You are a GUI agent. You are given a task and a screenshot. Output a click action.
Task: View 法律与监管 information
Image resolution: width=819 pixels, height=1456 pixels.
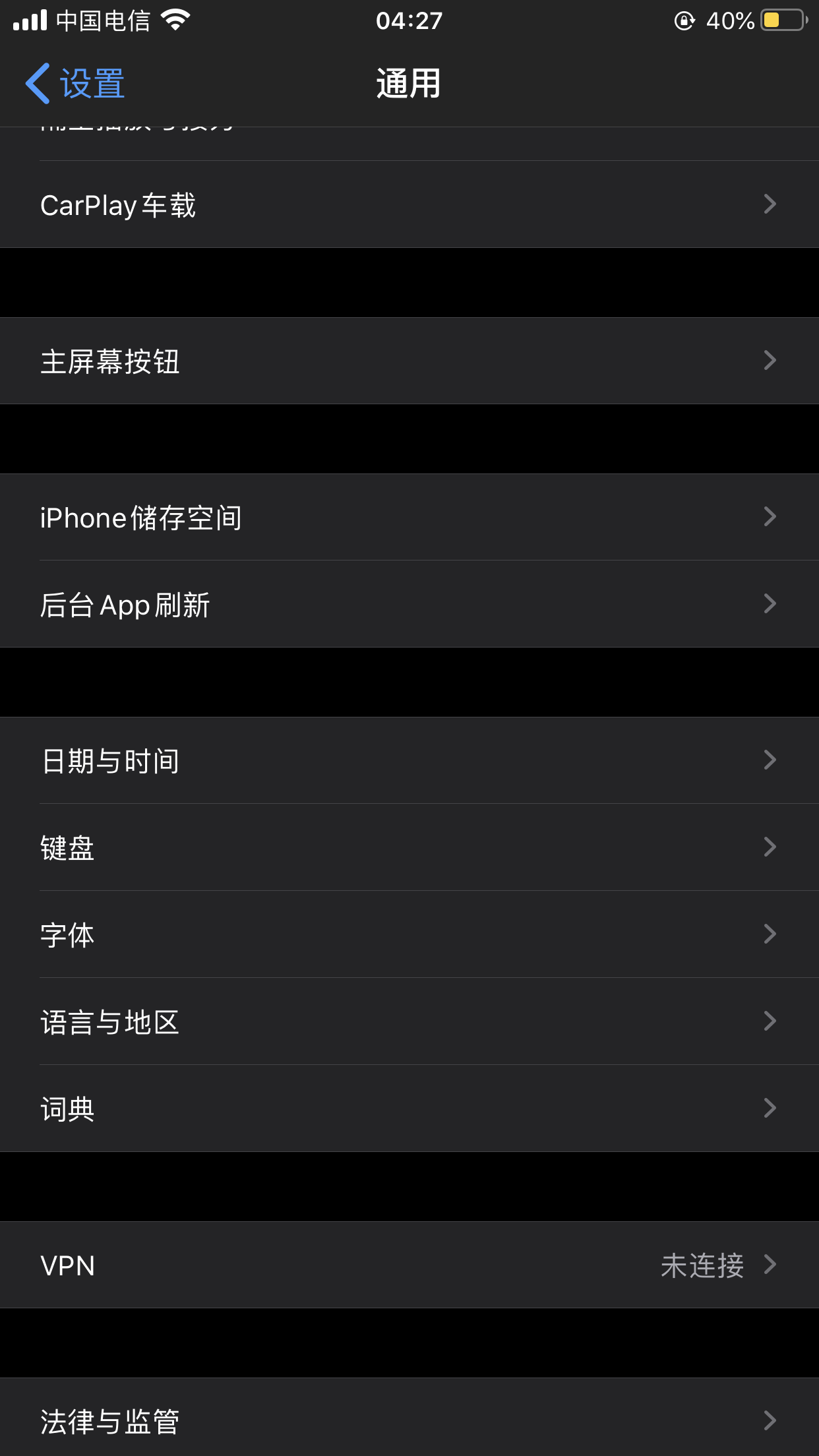click(409, 1420)
